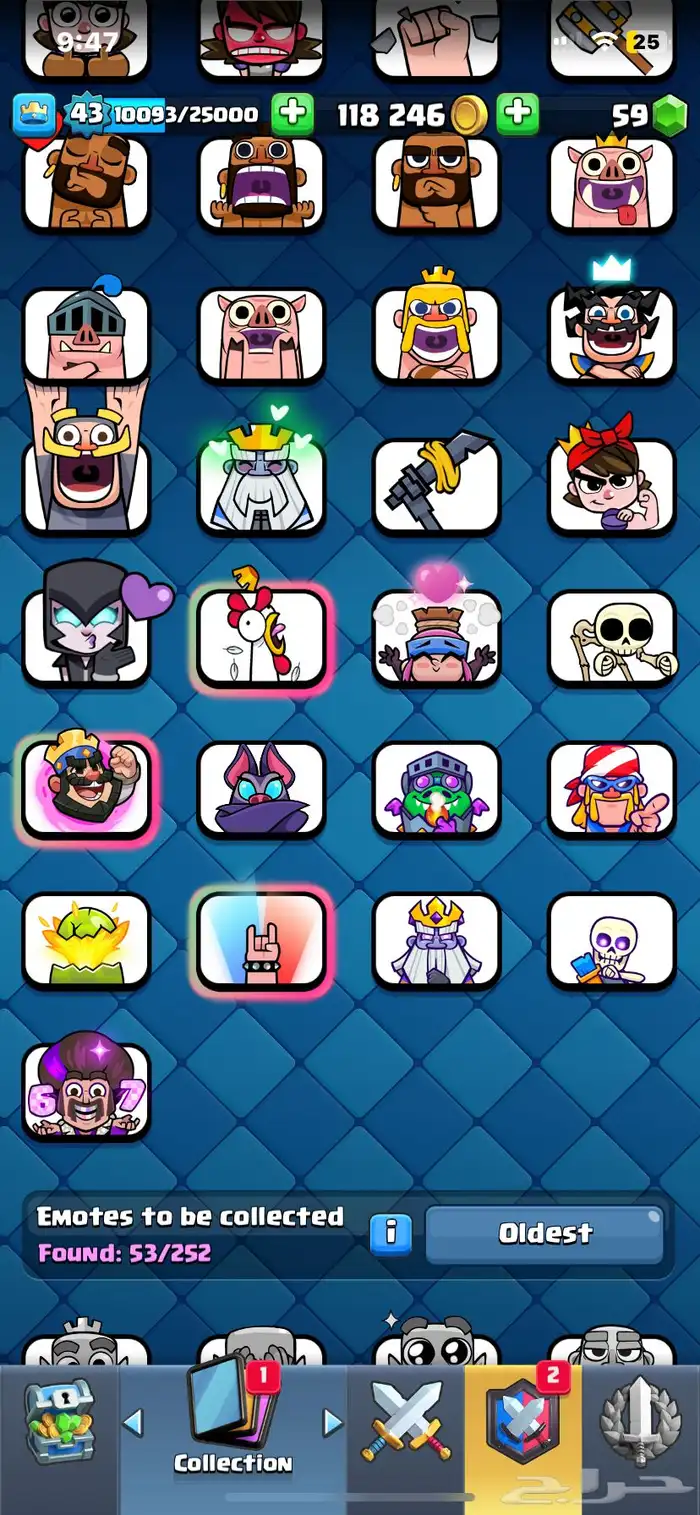
Task: Select the 6 7 wizard emote
Action: tap(86, 1090)
